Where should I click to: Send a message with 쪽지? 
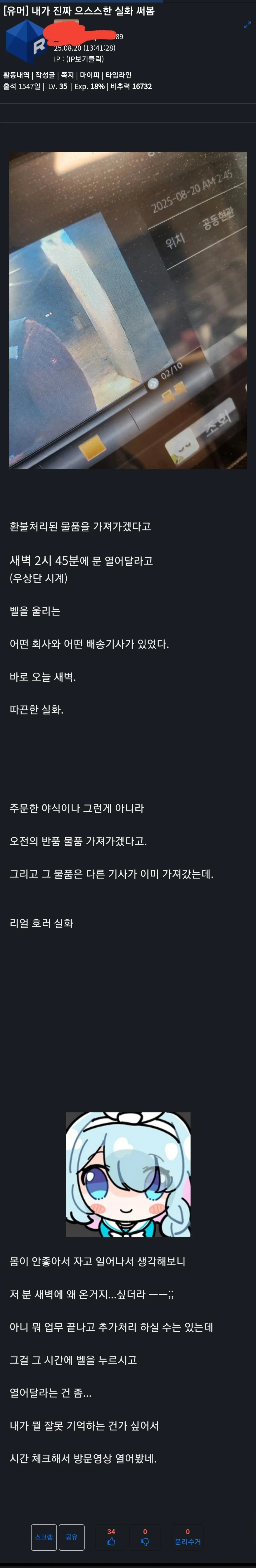pyautogui.click(x=67, y=75)
